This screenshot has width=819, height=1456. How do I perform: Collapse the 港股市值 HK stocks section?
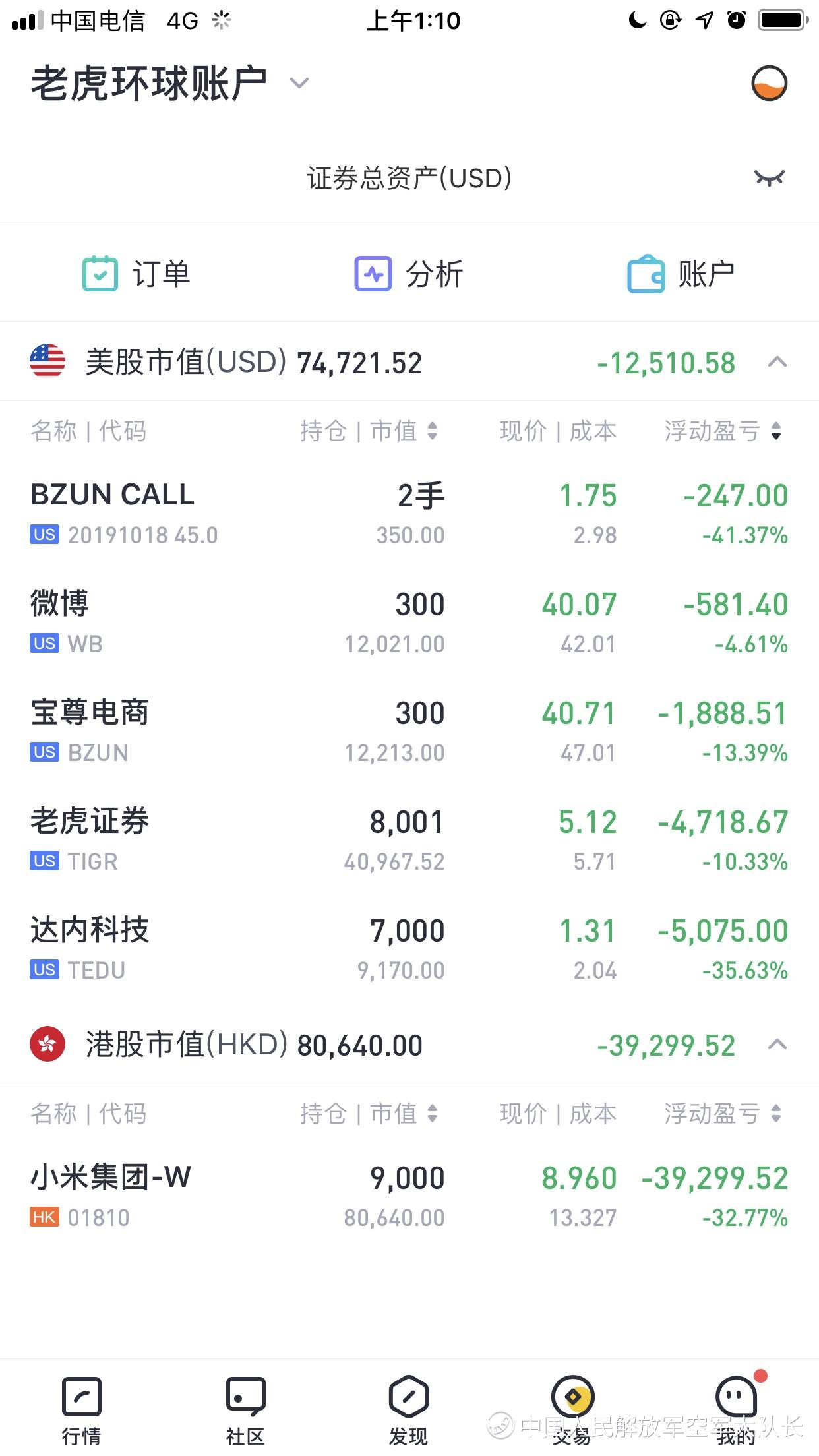click(777, 1045)
